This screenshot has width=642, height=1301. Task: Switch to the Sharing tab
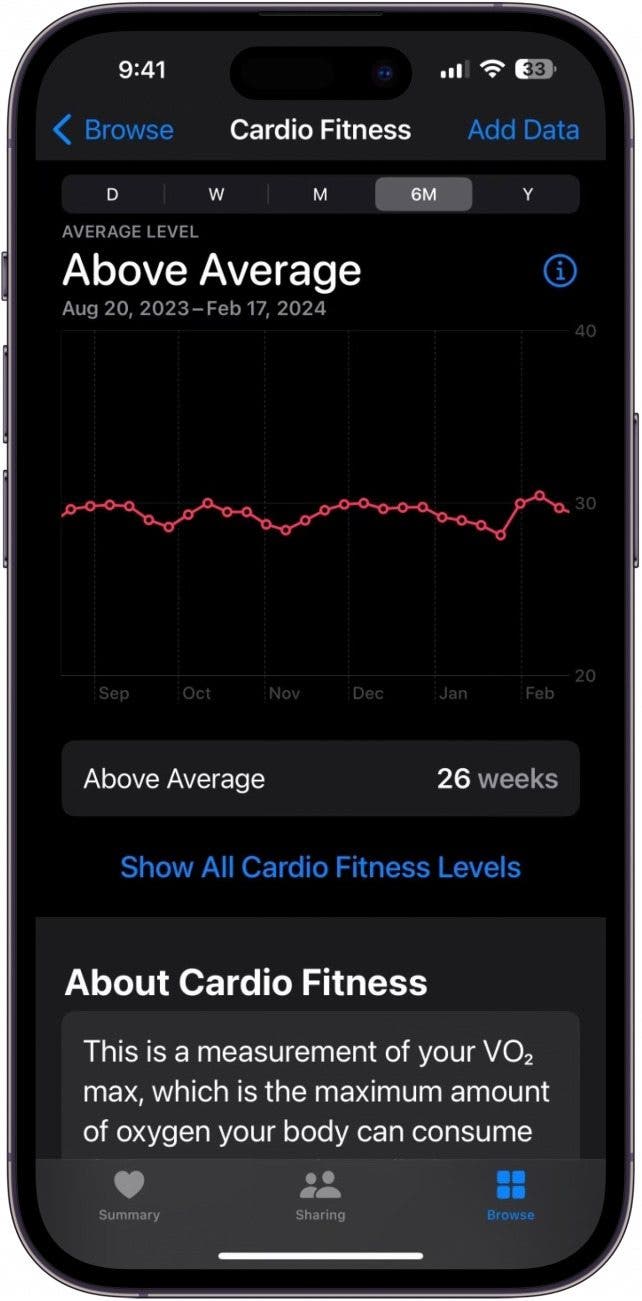[x=320, y=1195]
